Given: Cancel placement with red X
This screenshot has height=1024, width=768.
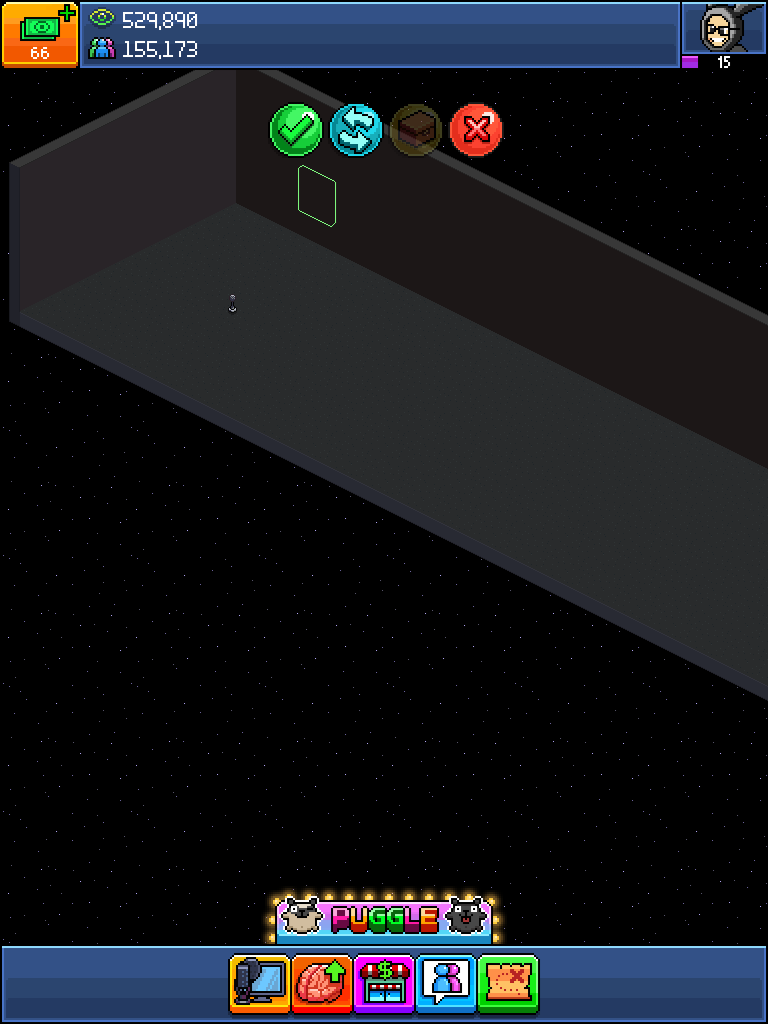Looking at the screenshot, I should click(476, 130).
